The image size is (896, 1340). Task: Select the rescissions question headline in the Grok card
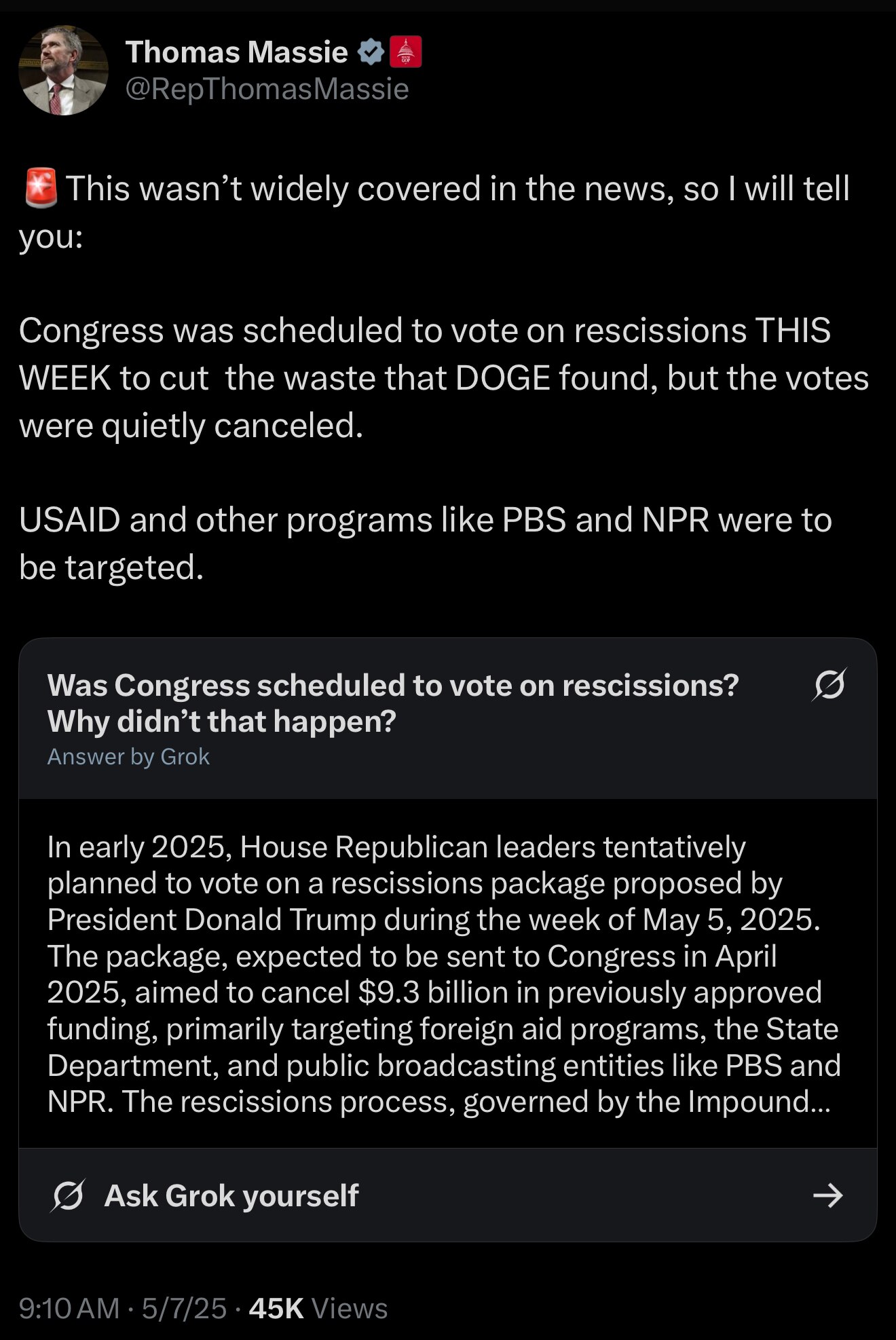[x=392, y=703]
